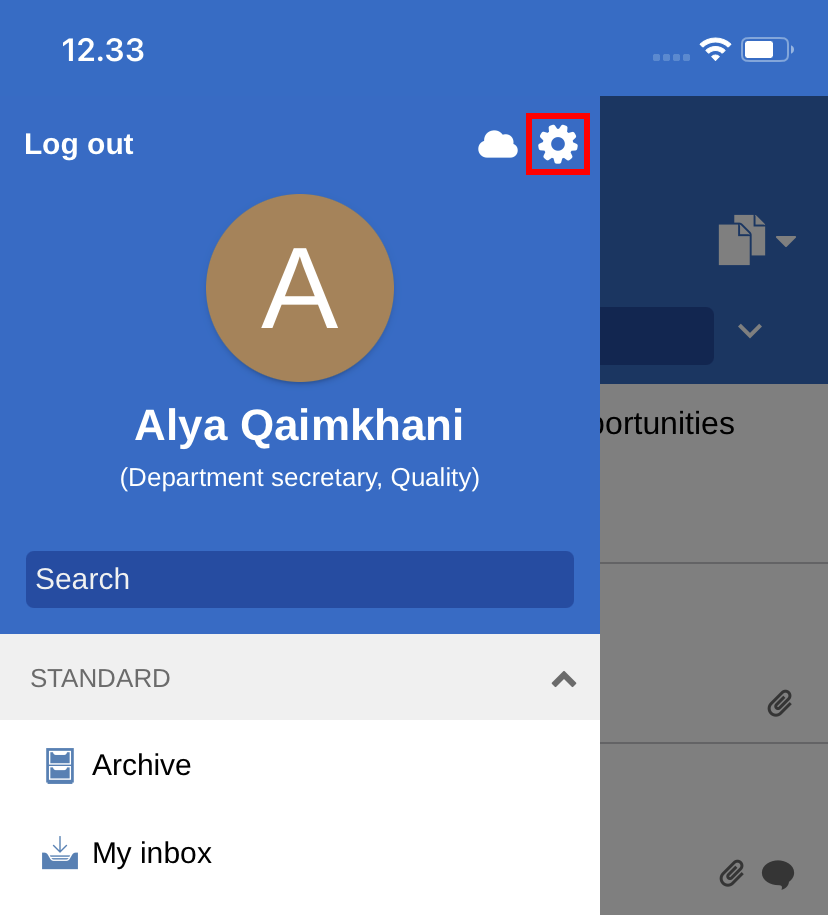This screenshot has height=915, width=828.
Task: Log out of the account
Action: 79,144
